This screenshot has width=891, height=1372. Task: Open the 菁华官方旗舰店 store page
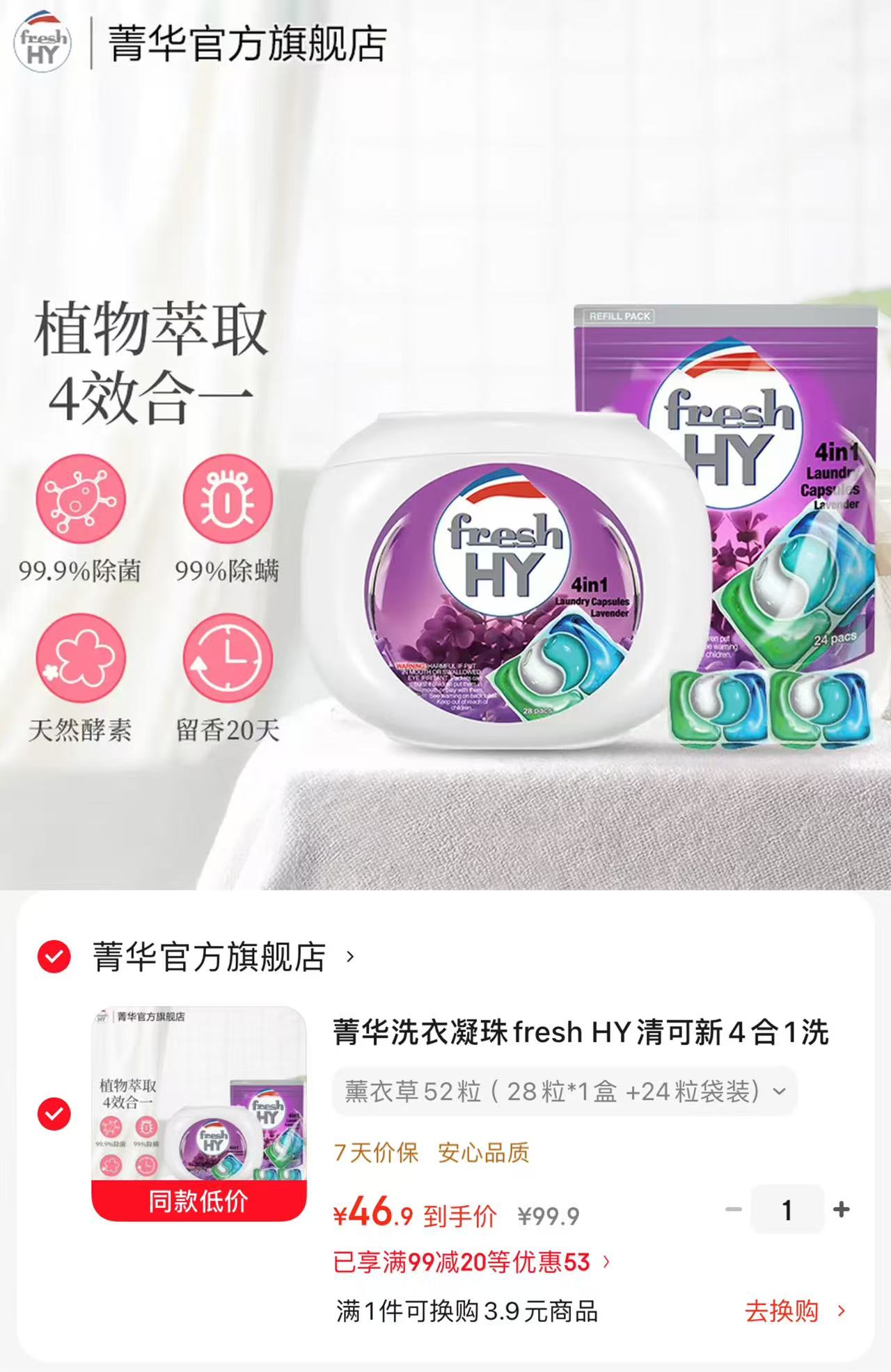(x=223, y=957)
